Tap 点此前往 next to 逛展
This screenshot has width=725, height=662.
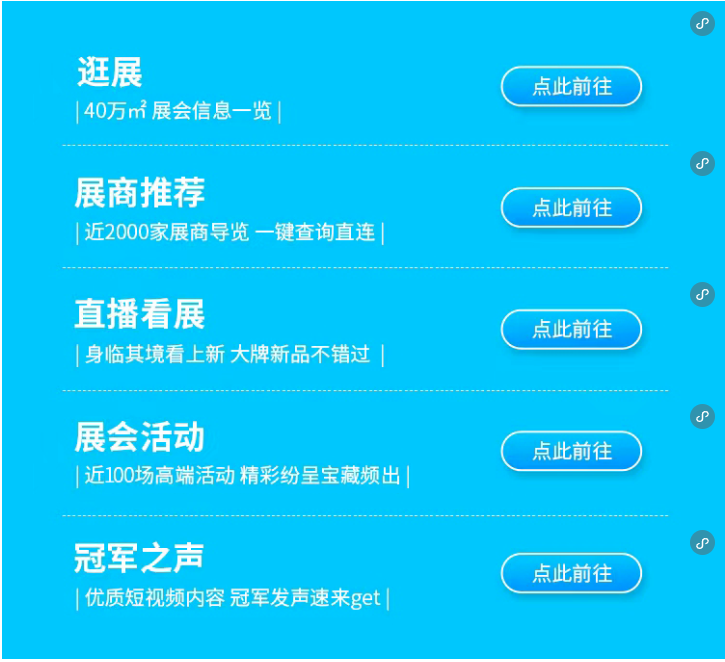pos(571,87)
